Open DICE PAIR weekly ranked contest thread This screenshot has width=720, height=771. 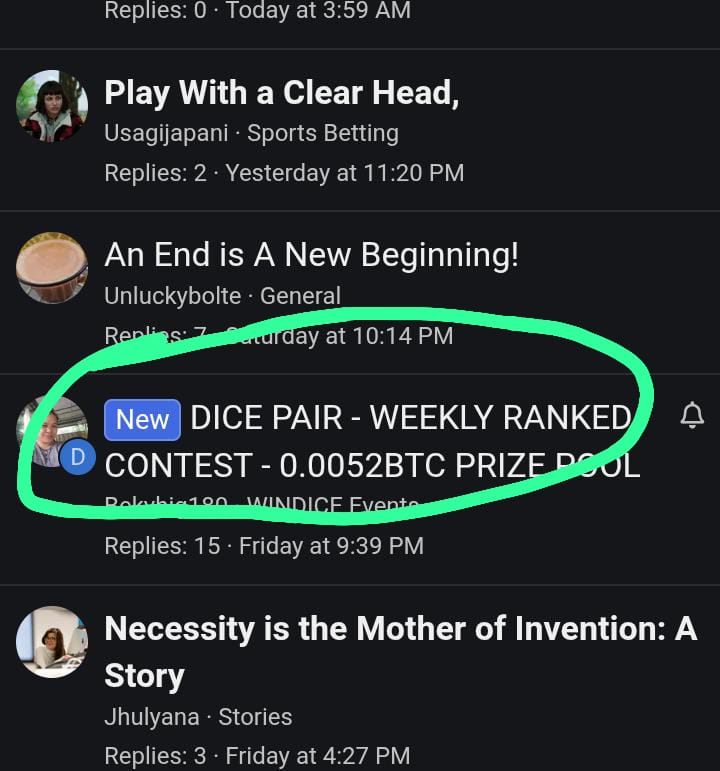[371, 441]
